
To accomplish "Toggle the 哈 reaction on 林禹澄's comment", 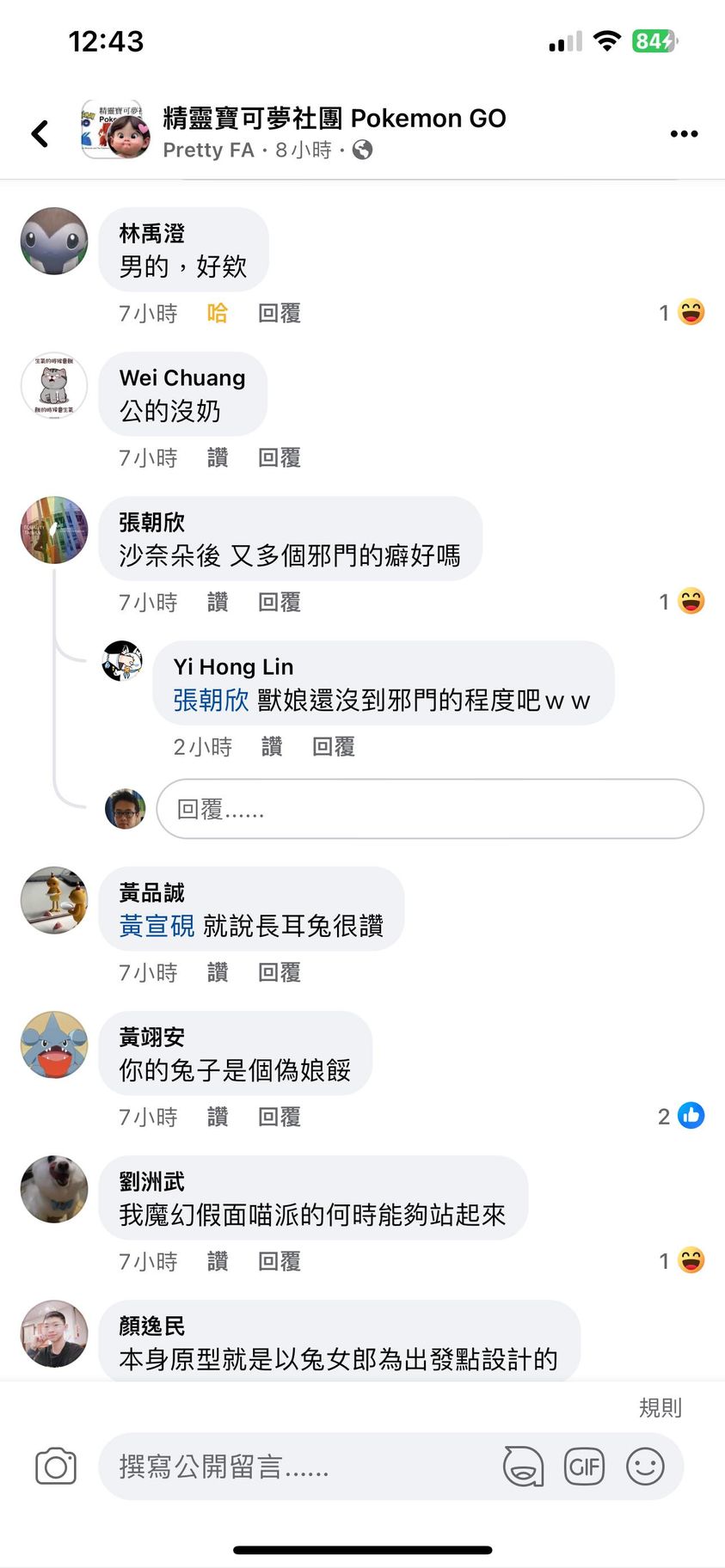I will point(218,314).
